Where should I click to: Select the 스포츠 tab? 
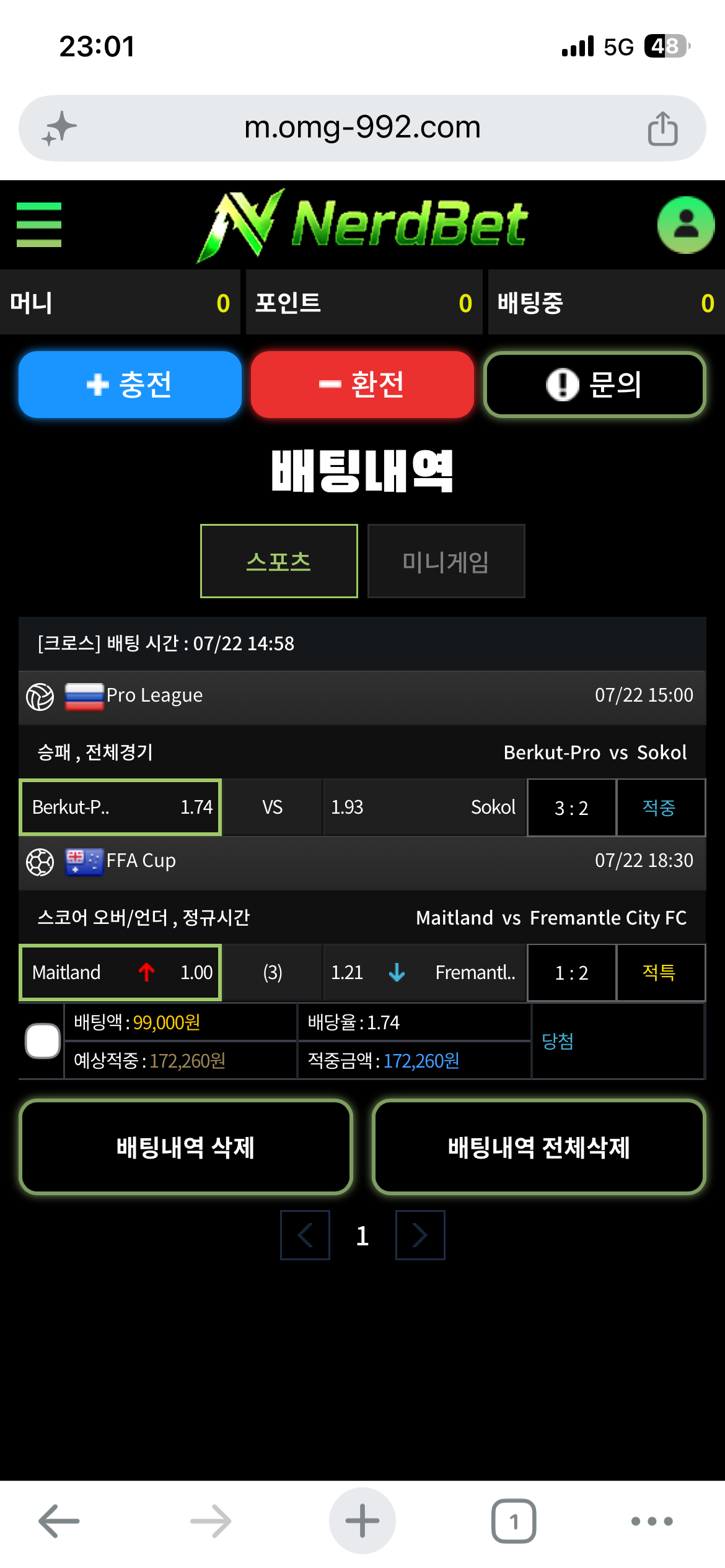click(279, 561)
